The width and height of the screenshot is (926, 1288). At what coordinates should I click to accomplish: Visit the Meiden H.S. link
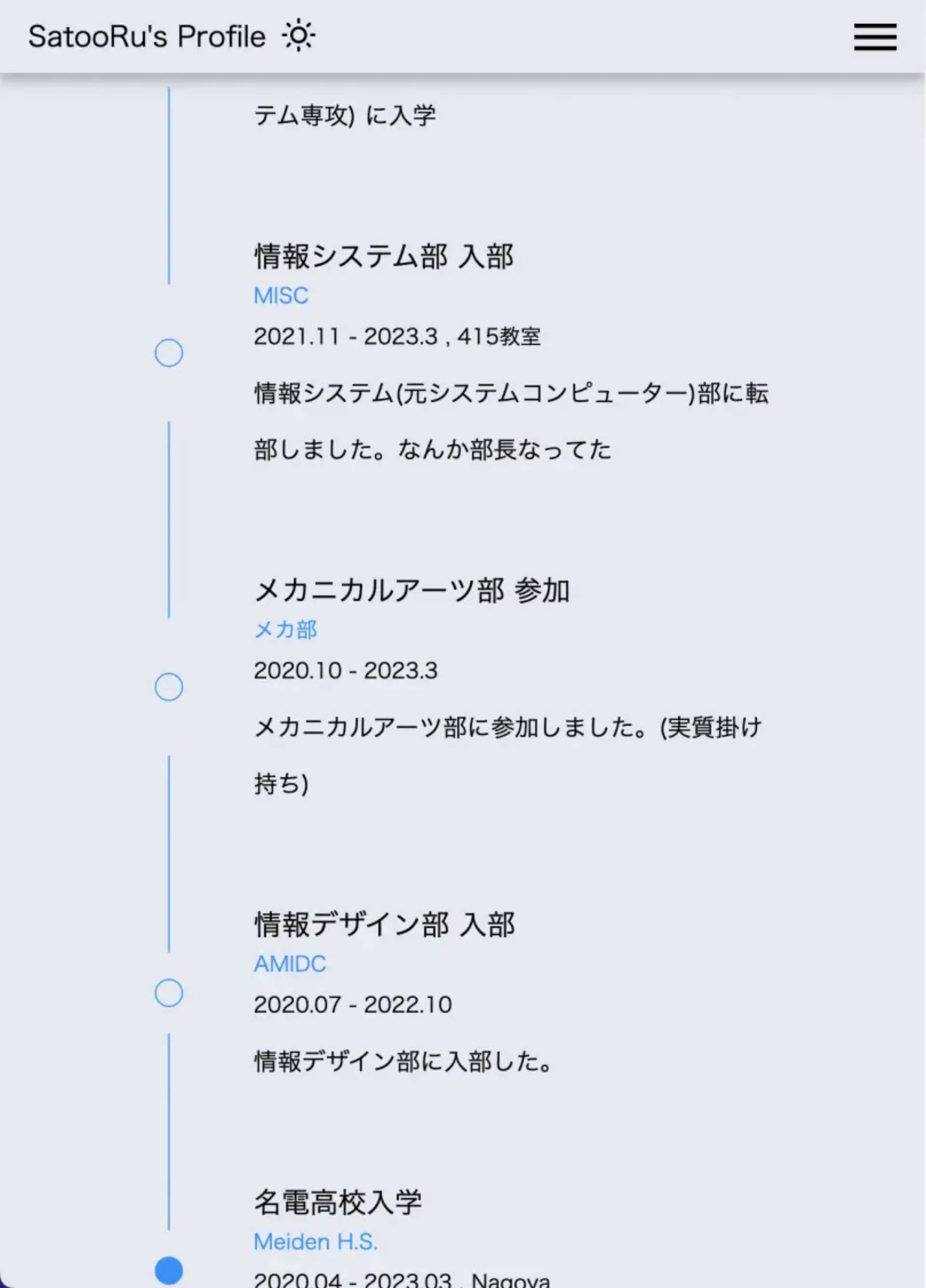[x=315, y=1241]
